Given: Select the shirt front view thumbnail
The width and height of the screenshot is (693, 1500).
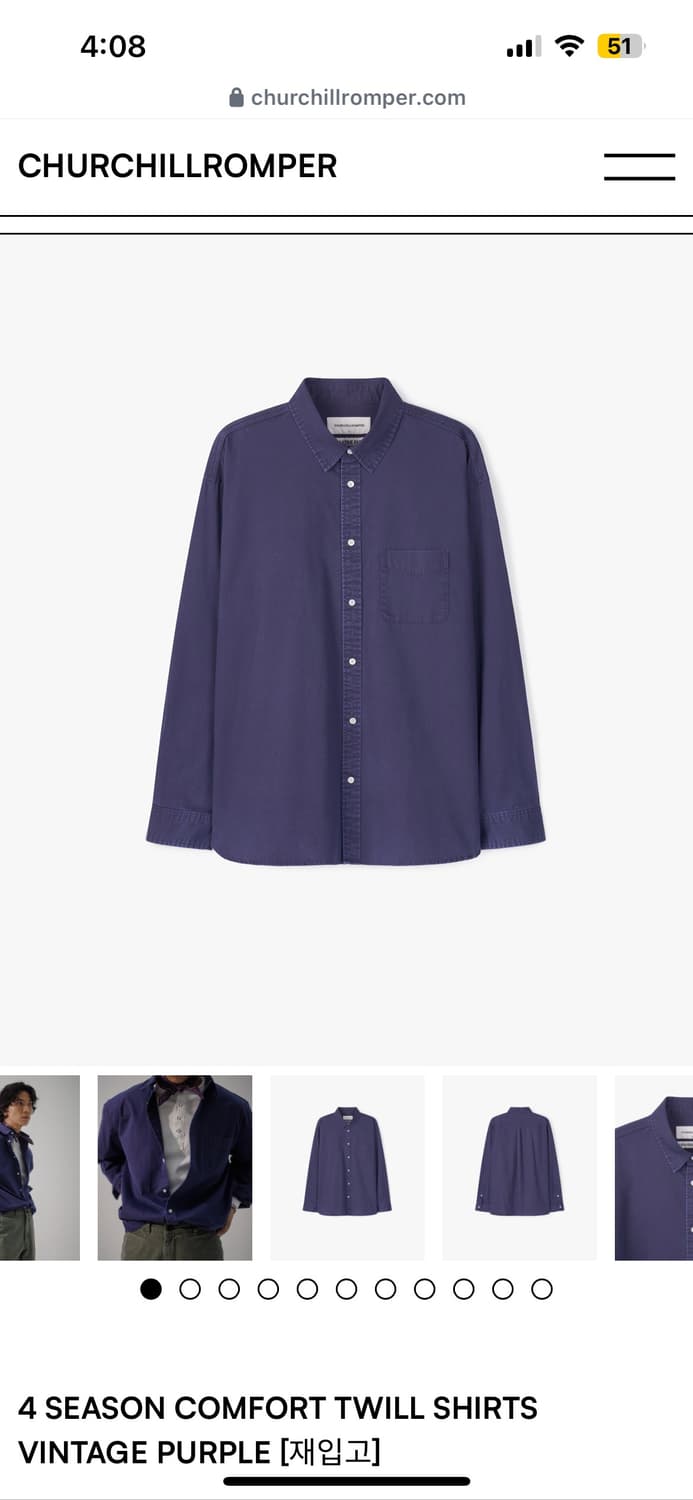Looking at the screenshot, I should (347, 1167).
